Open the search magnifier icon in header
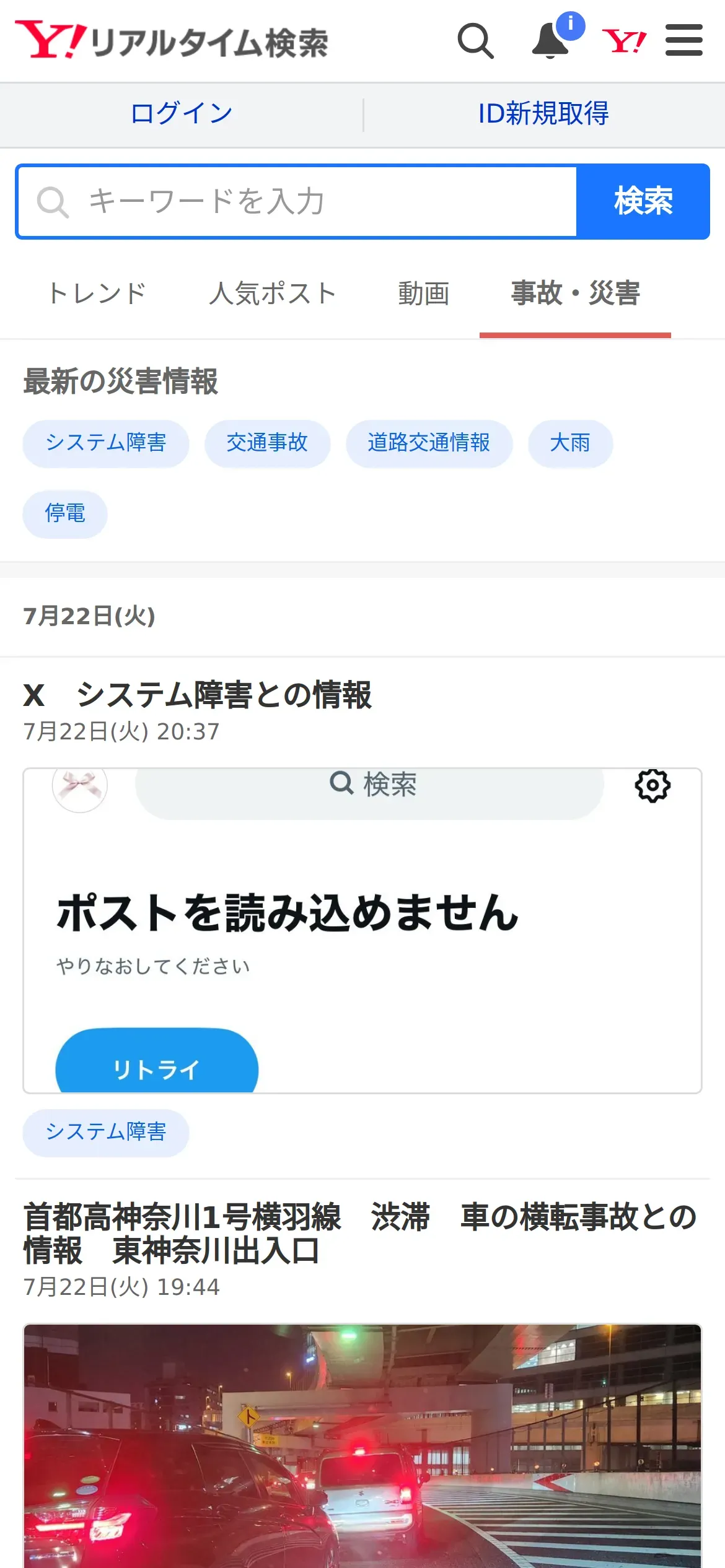 click(x=475, y=41)
